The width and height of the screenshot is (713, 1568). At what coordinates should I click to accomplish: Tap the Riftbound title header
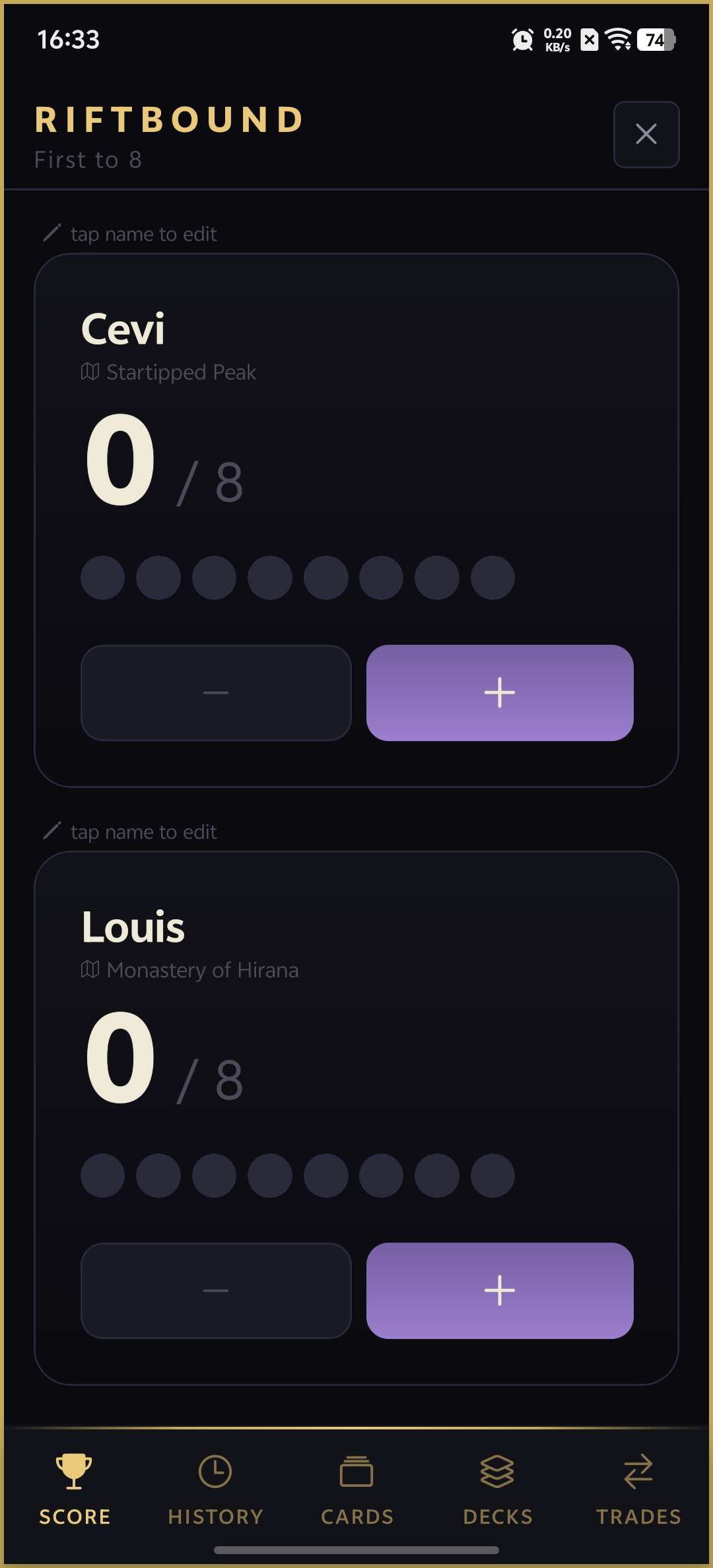click(168, 120)
